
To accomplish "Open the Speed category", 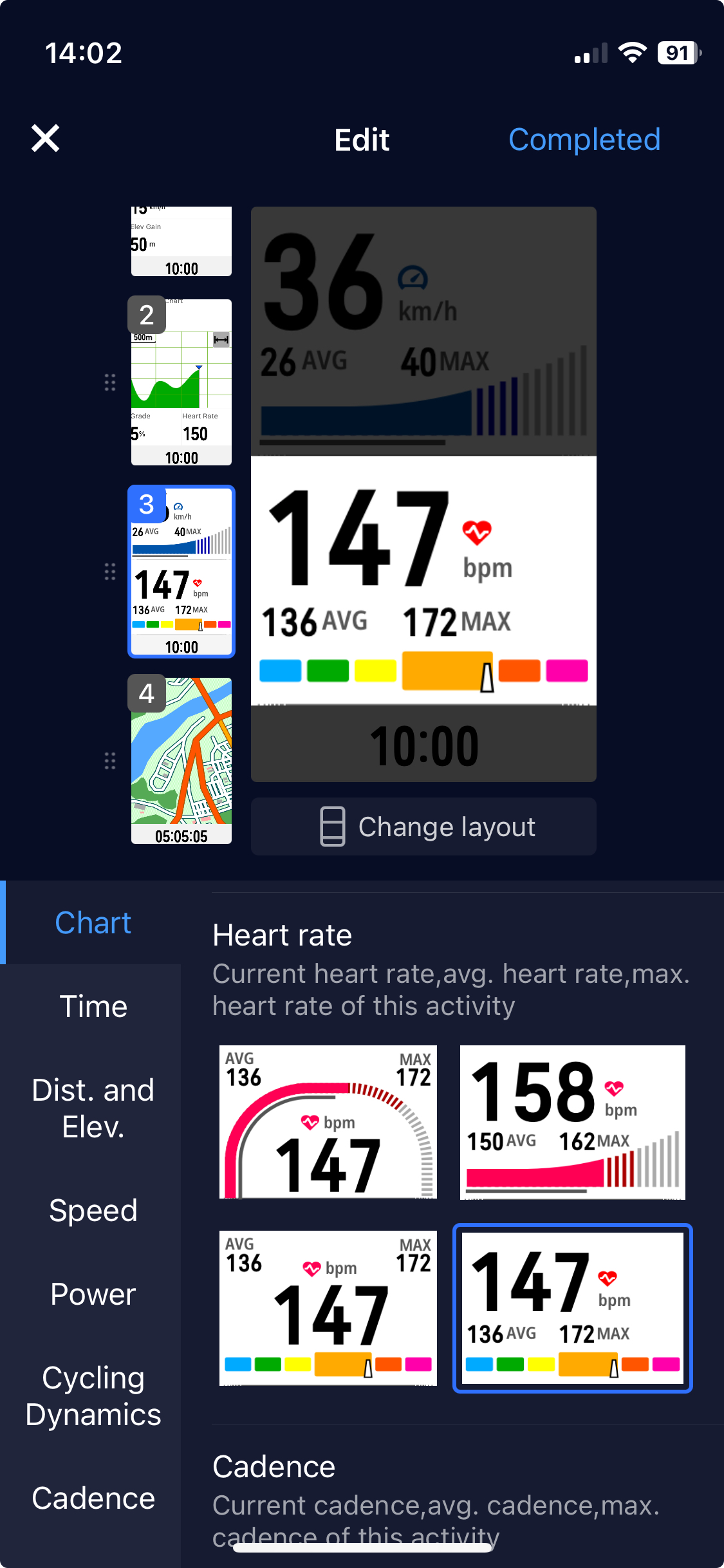I will (x=93, y=1210).
